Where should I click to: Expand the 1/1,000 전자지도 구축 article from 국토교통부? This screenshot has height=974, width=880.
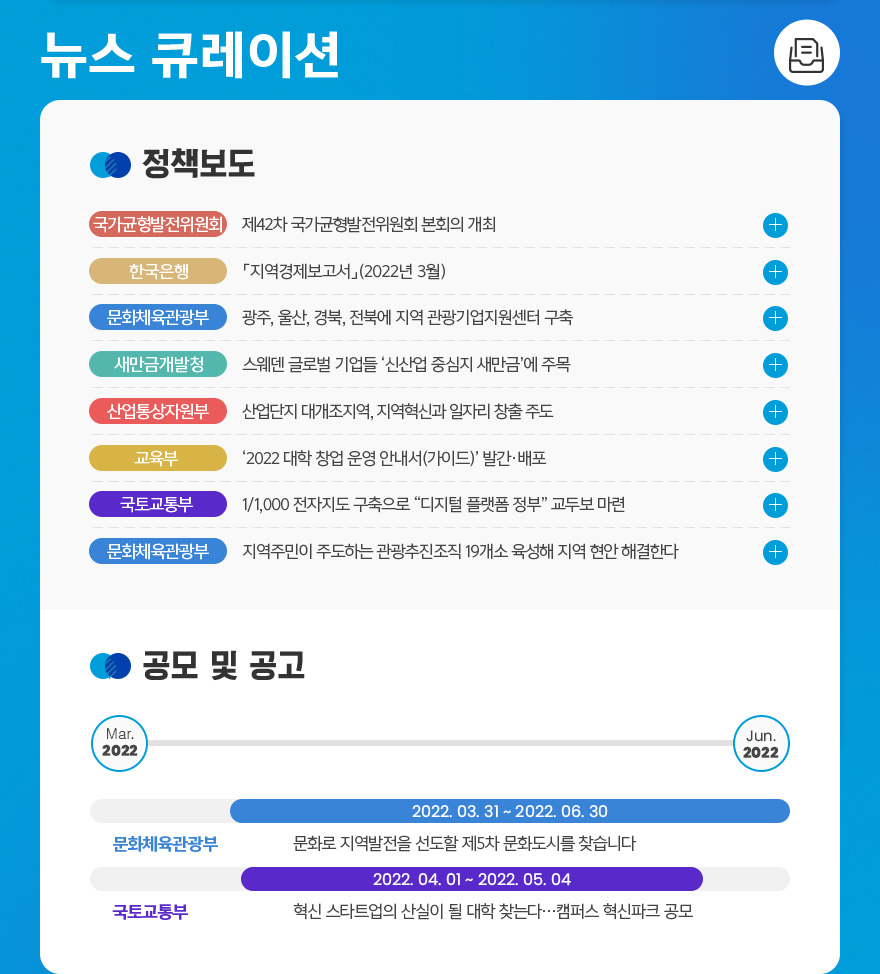click(775, 505)
